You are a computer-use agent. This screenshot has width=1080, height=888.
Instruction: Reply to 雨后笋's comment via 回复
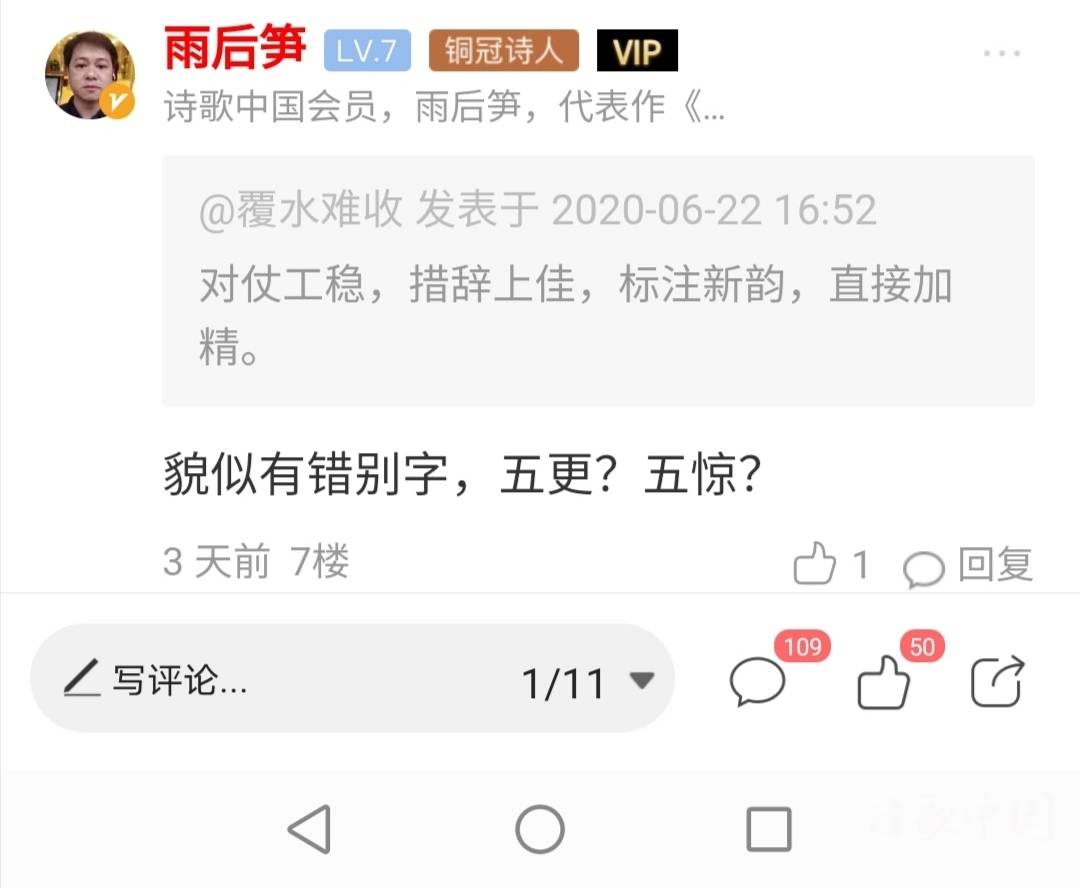point(968,566)
